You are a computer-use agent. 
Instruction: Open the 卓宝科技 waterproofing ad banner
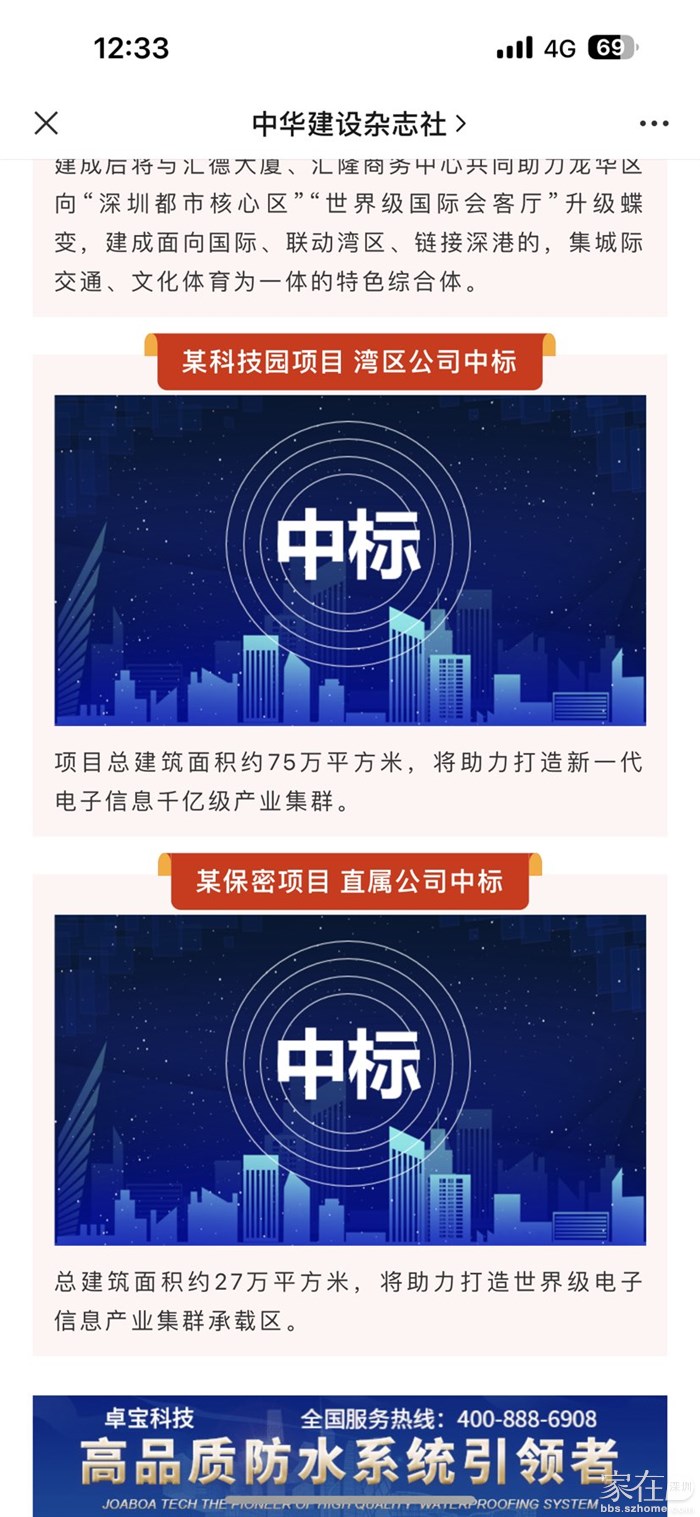[x=349, y=1455]
